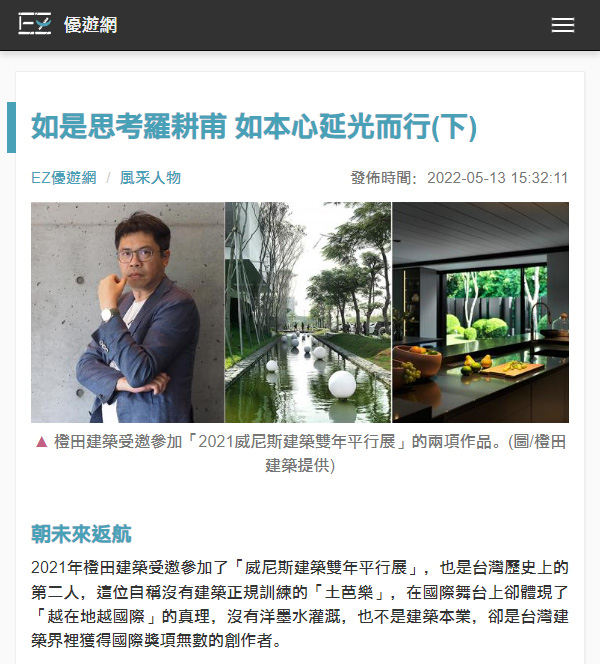Screen dimensions: 600x664
Task: Open the 風采人物 category link
Action: (150, 178)
